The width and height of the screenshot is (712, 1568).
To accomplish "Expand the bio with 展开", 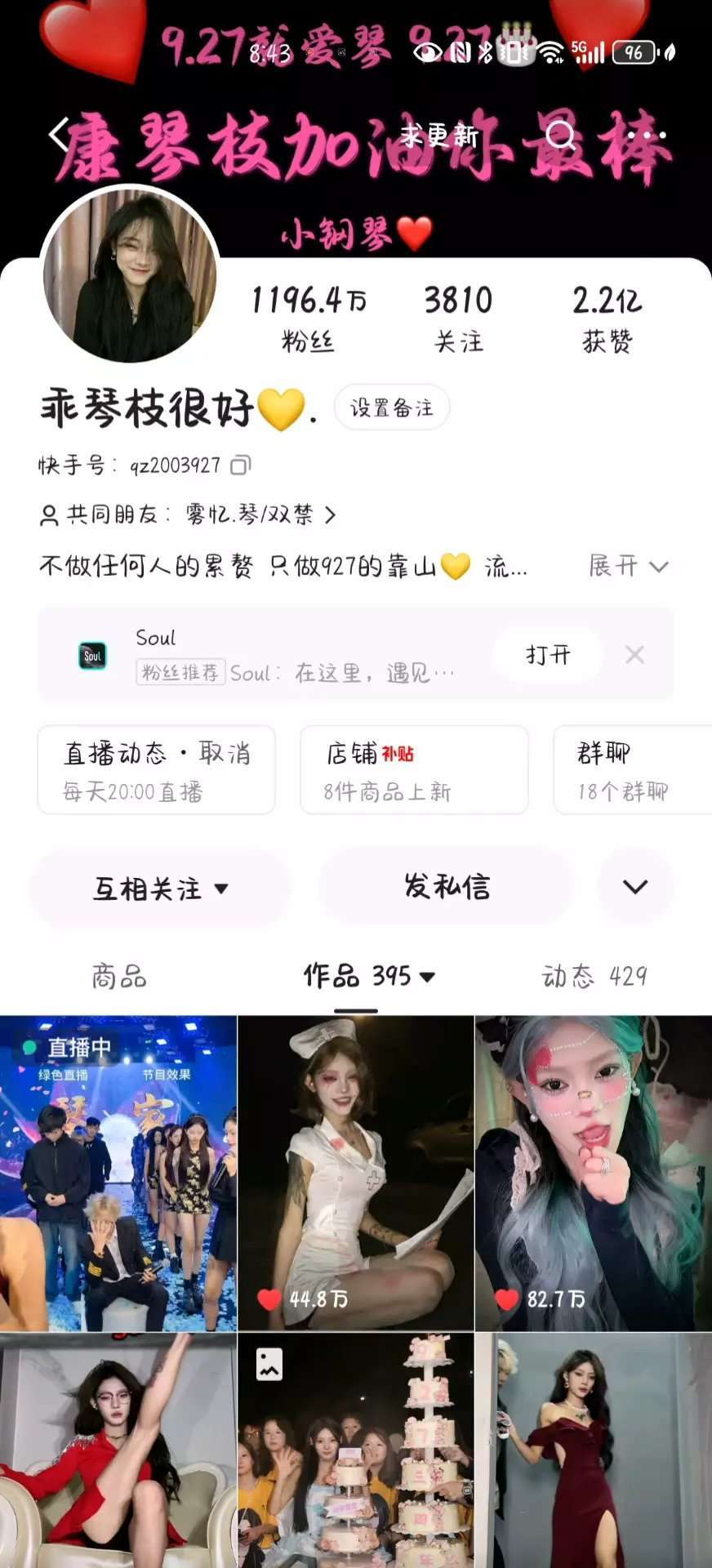I will 627,566.
